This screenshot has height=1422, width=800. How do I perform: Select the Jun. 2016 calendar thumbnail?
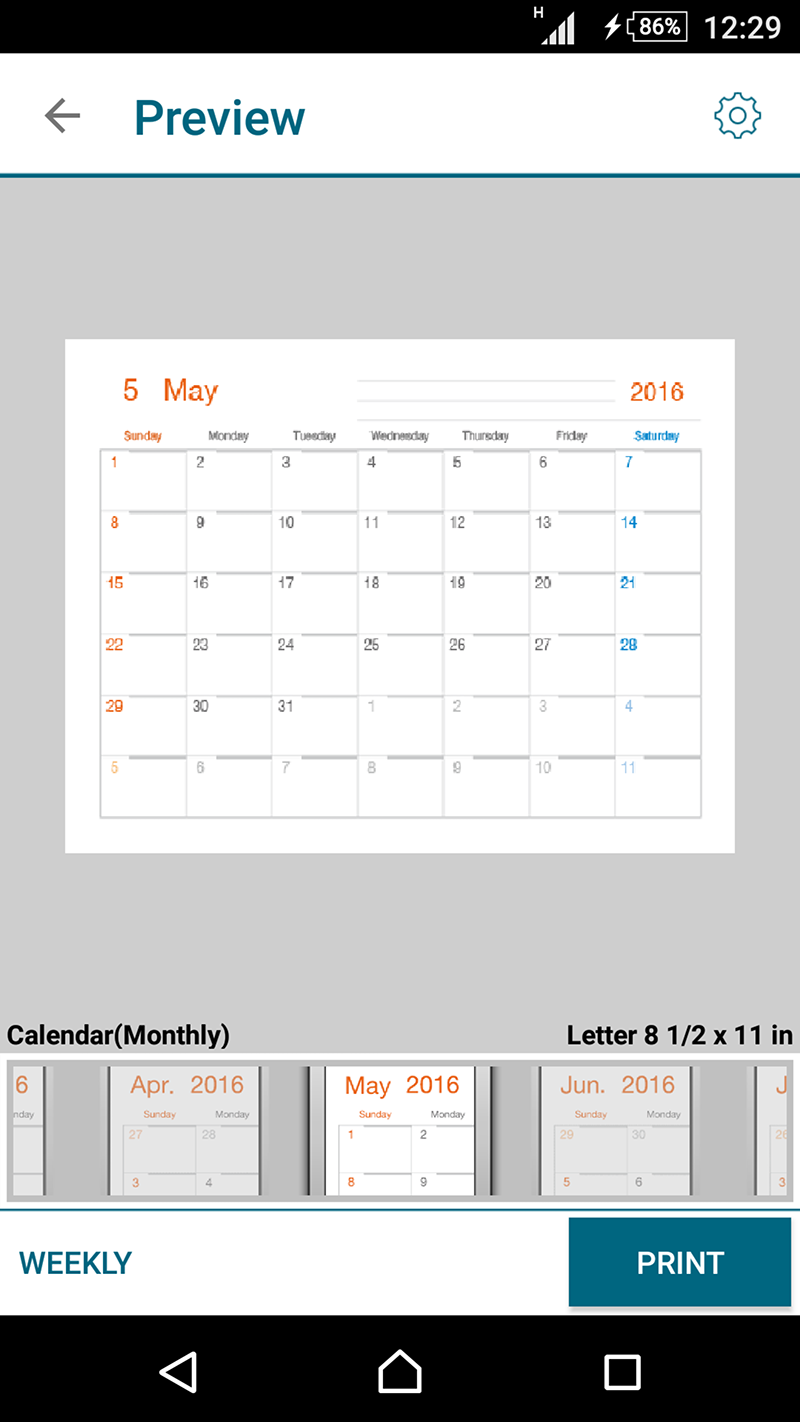click(x=615, y=1131)
